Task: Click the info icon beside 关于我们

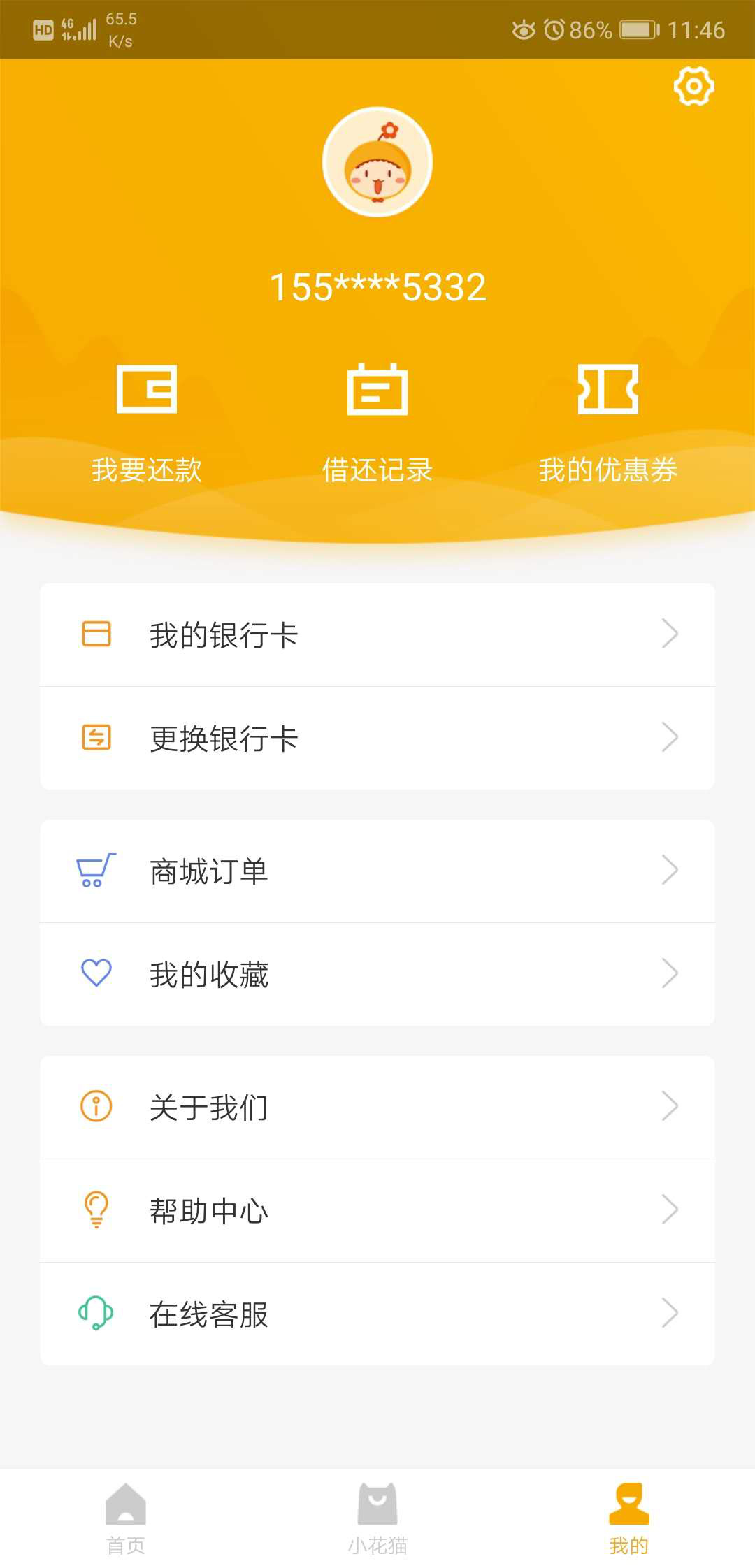Action: (95, 1107)
